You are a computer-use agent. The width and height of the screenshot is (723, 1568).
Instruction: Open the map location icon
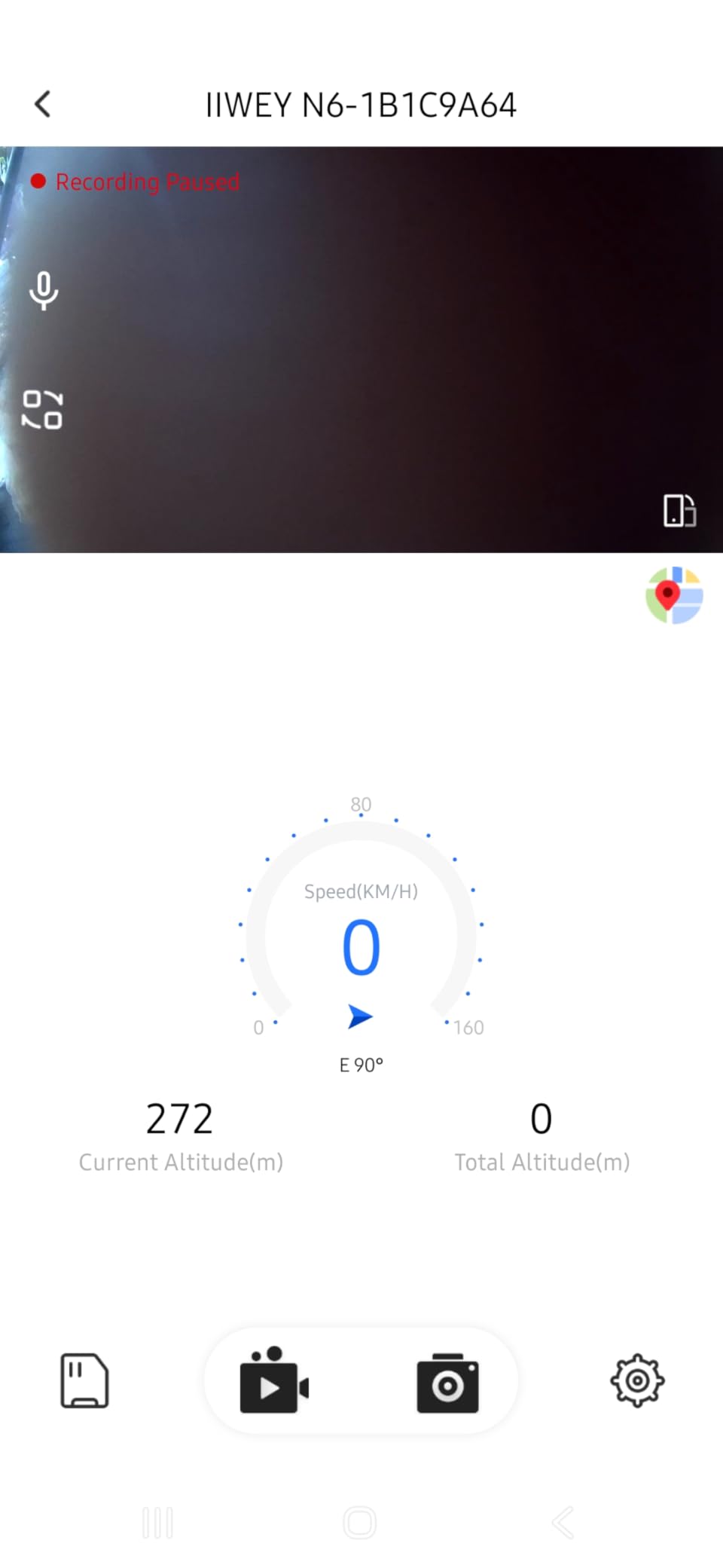pyautogui.click(x=674, y=595)
